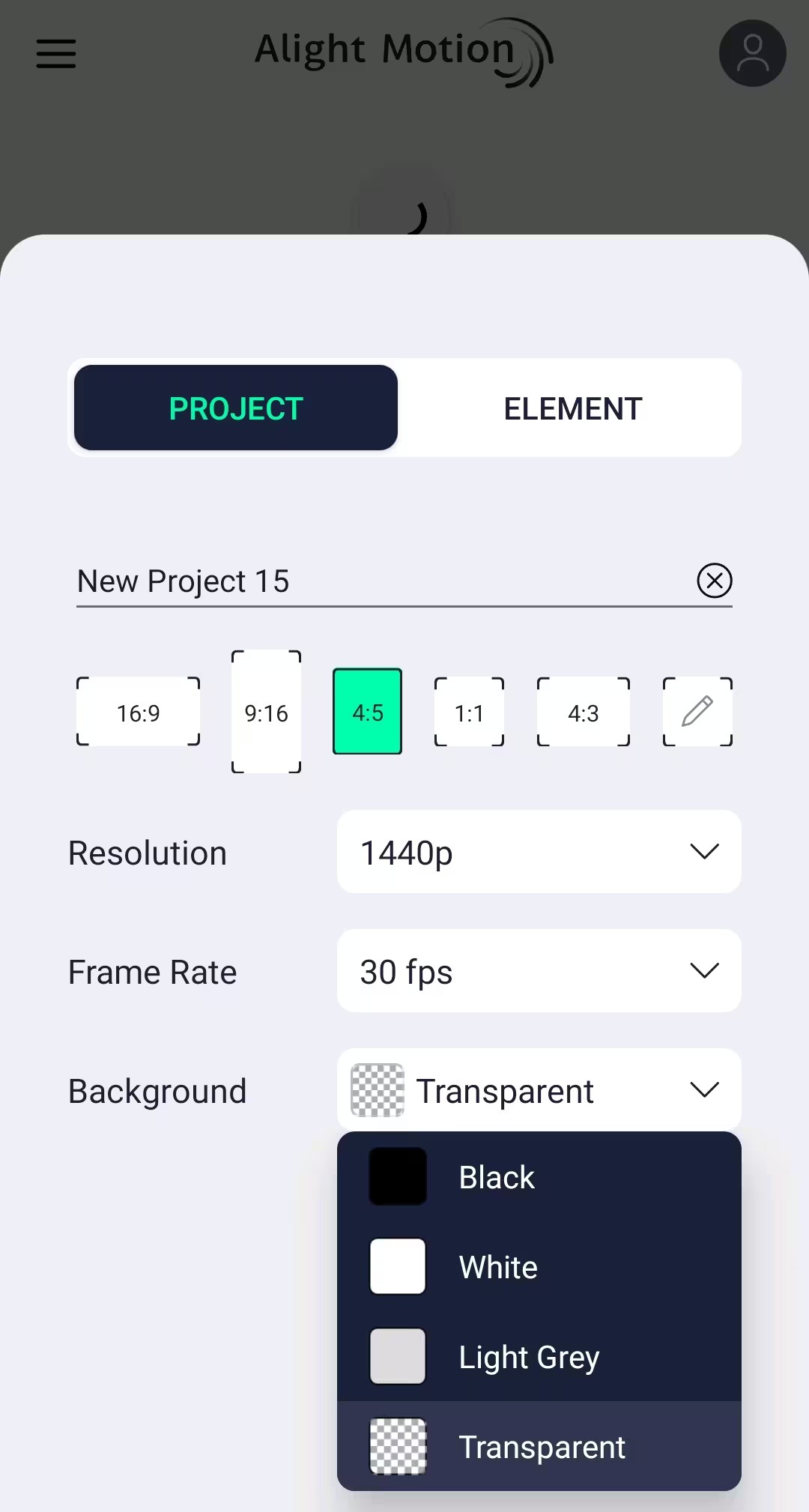Open custom aspect ratio pencil option
This screenshot has width=809, height=1512.
697,712
